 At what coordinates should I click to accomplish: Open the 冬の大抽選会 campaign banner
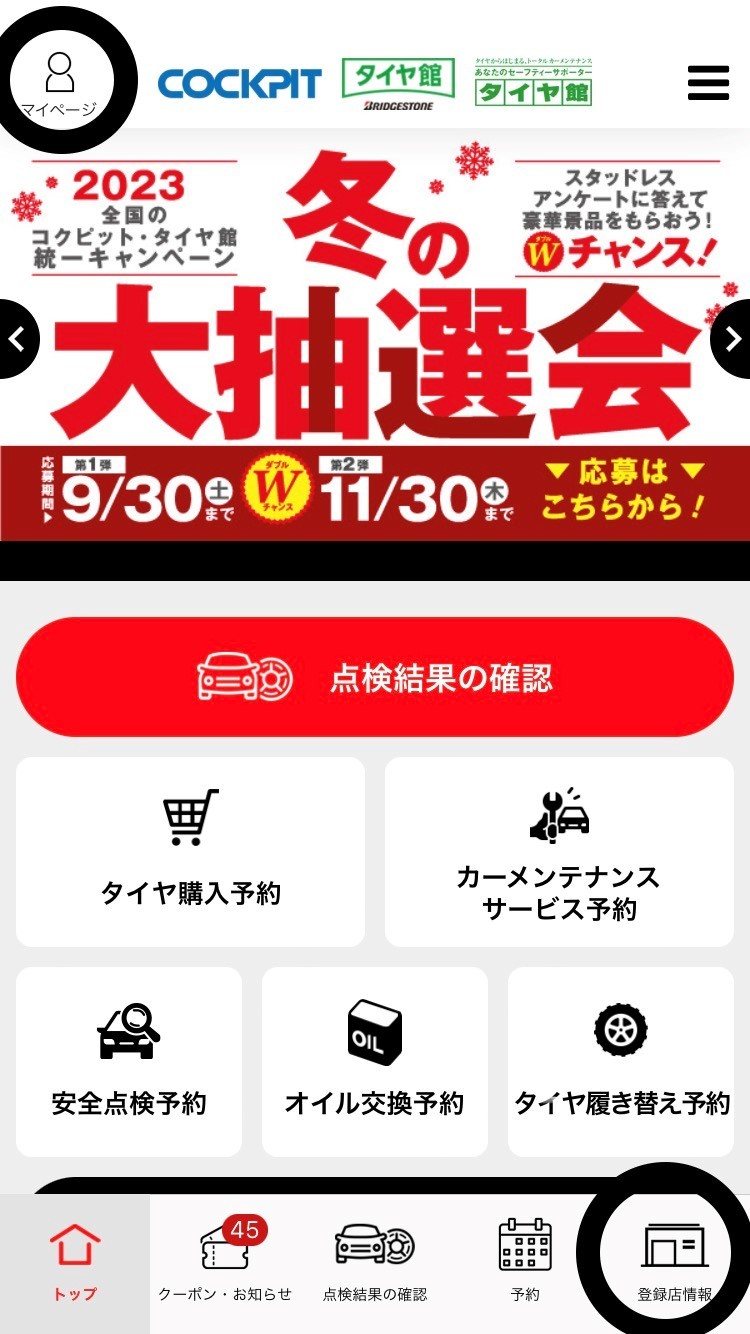click(x=375, y=340)
